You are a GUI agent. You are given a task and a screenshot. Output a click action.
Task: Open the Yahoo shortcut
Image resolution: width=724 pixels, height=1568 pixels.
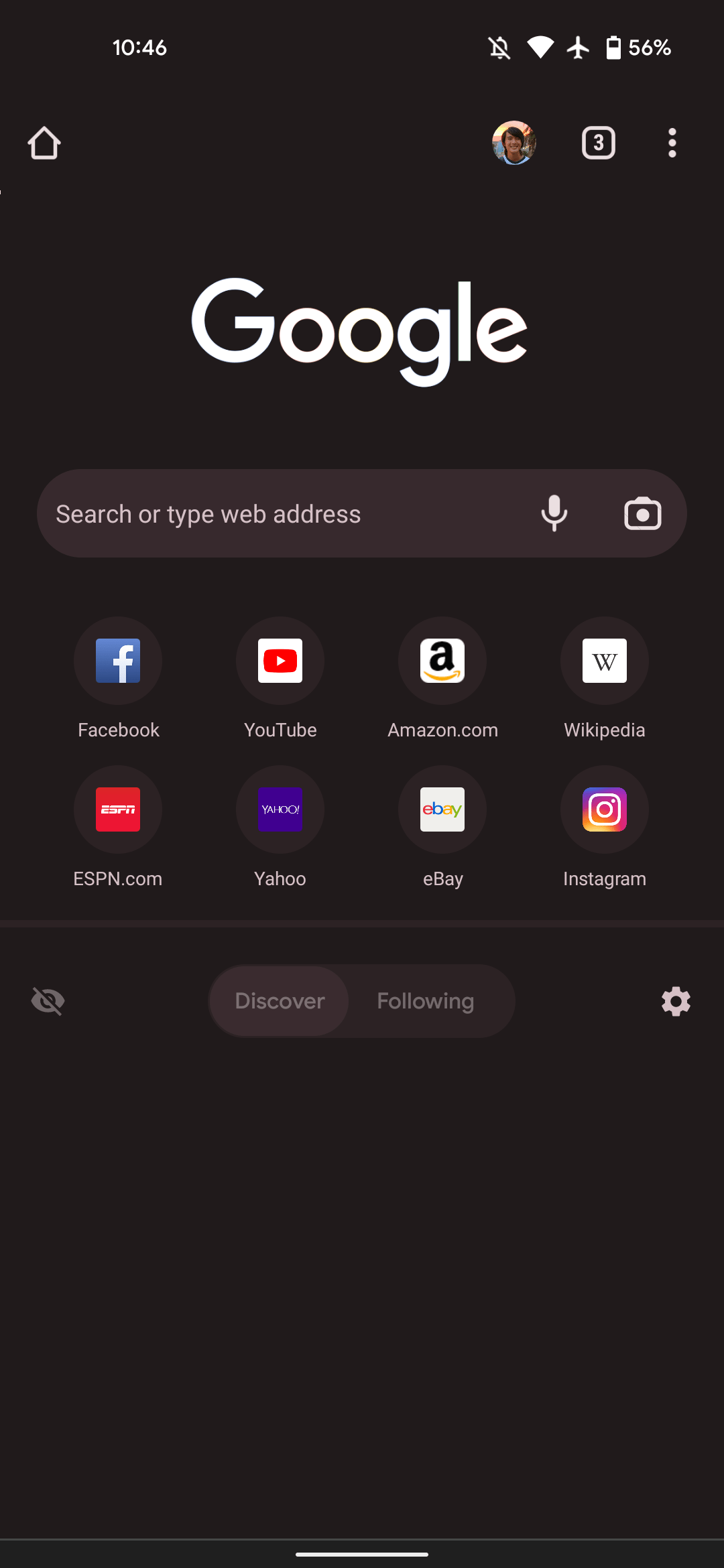click(280, 810)
